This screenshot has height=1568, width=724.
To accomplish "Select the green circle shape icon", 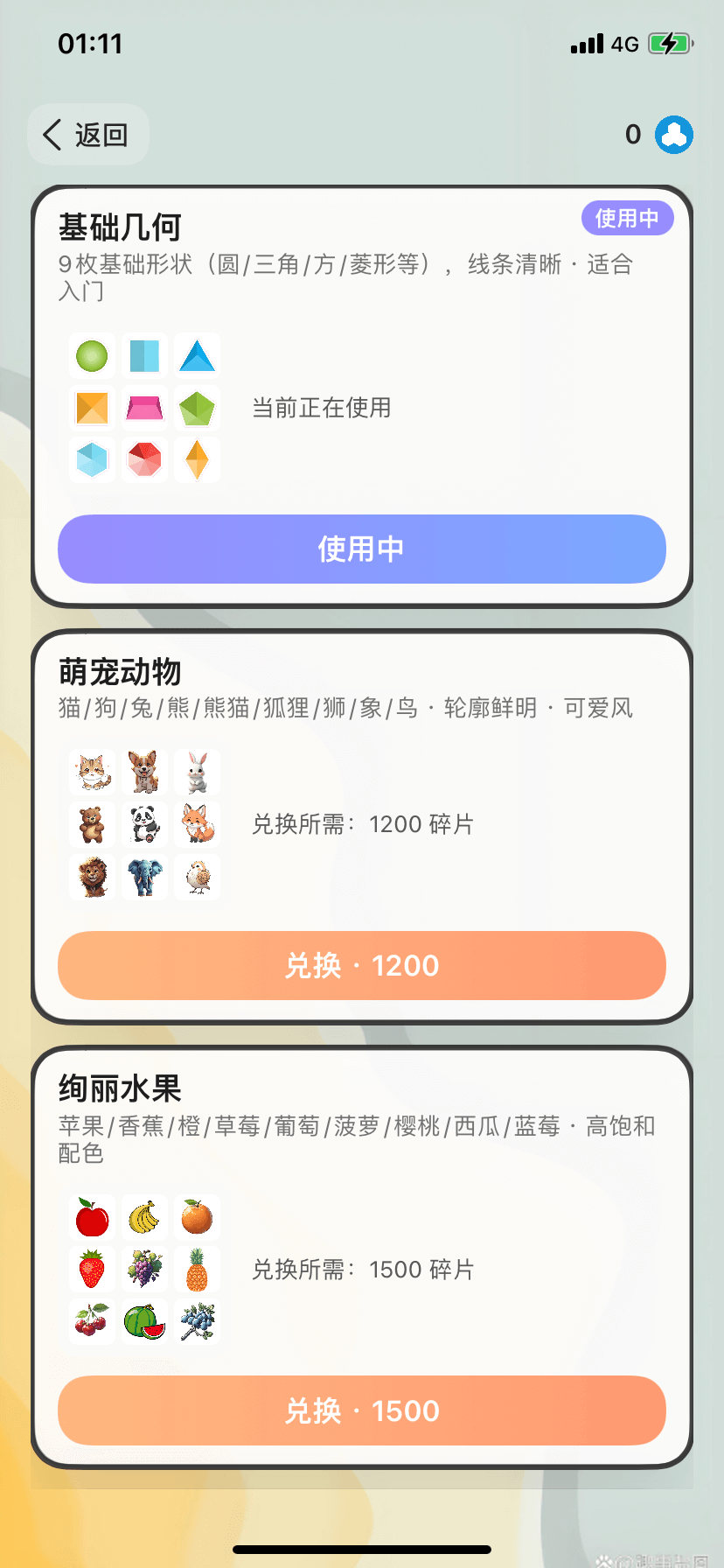I will click(91, 355).
